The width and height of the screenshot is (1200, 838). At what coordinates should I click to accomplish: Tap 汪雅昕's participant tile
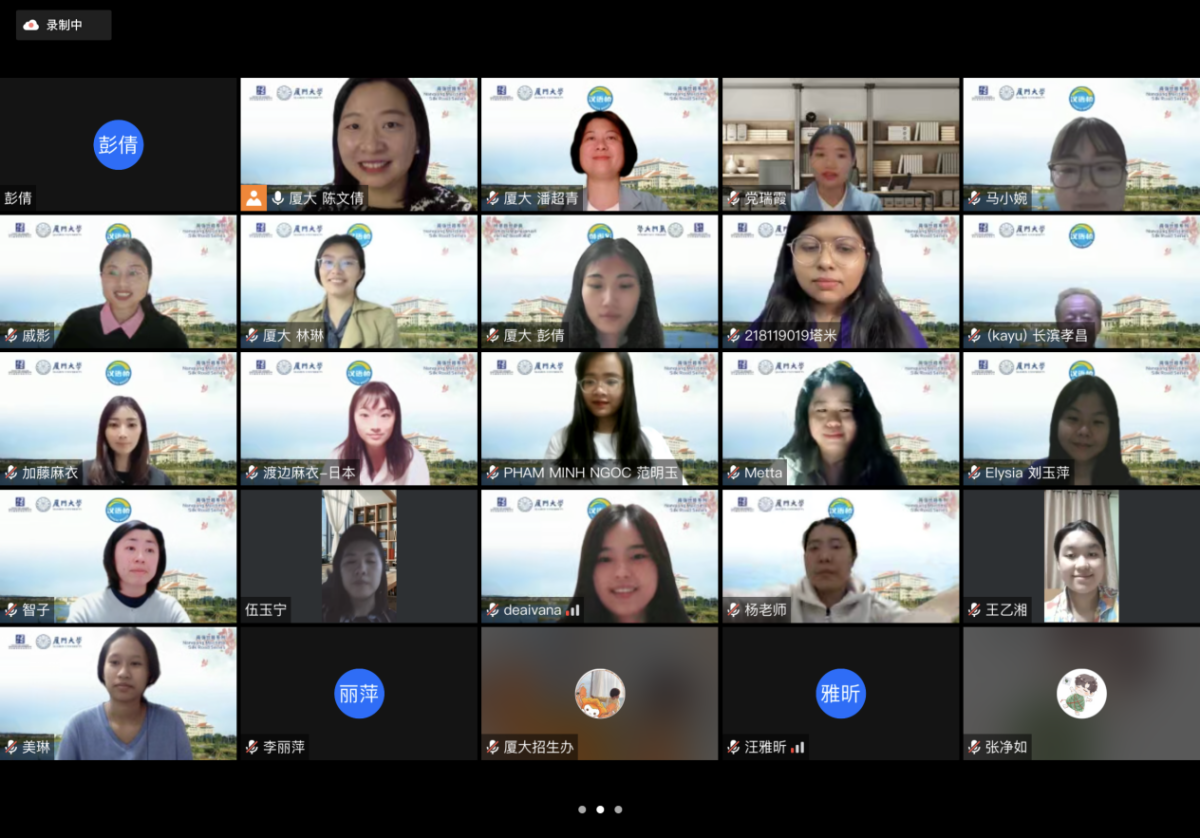840,693
